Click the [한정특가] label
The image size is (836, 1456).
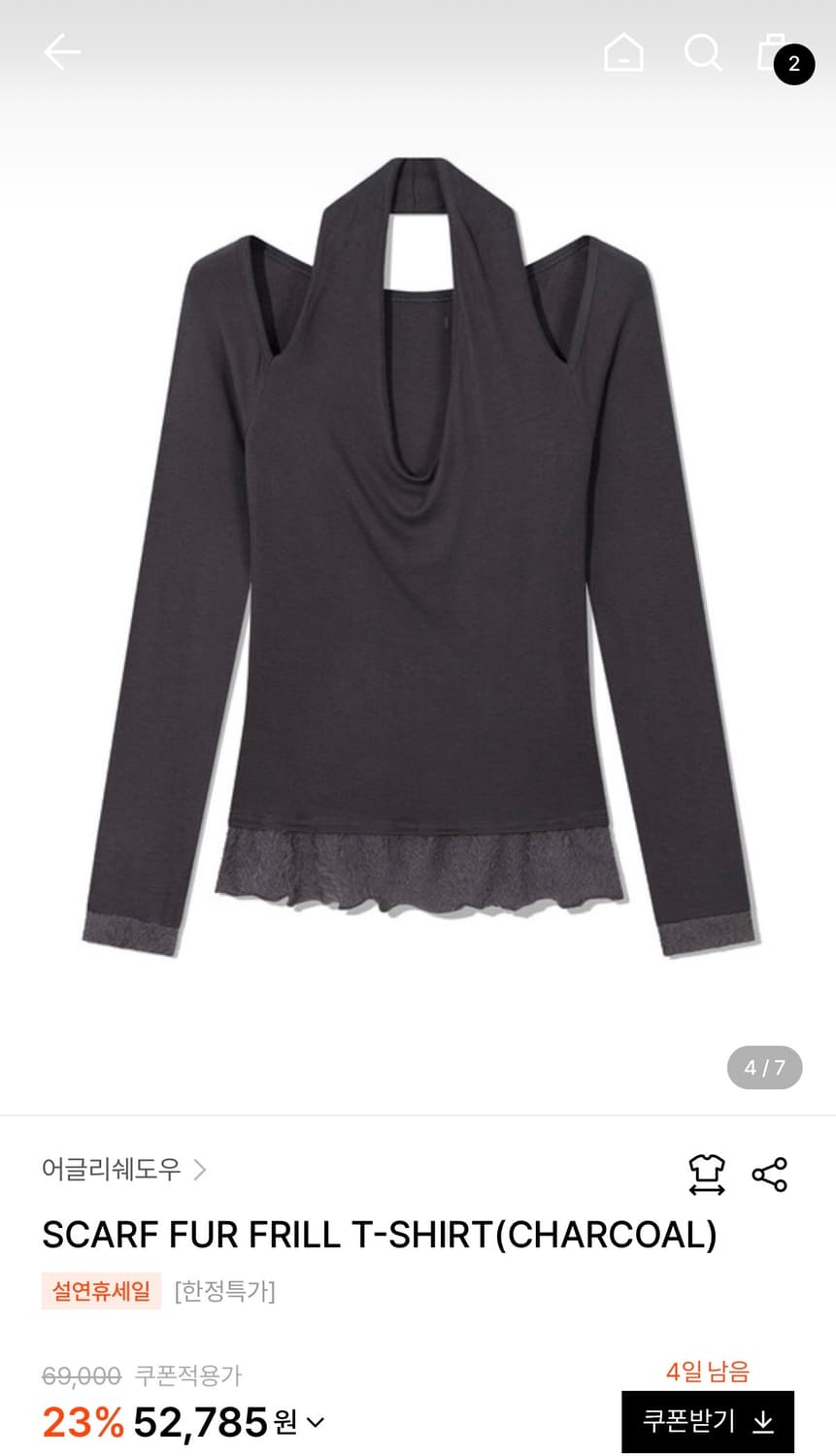coord(223,1291)
